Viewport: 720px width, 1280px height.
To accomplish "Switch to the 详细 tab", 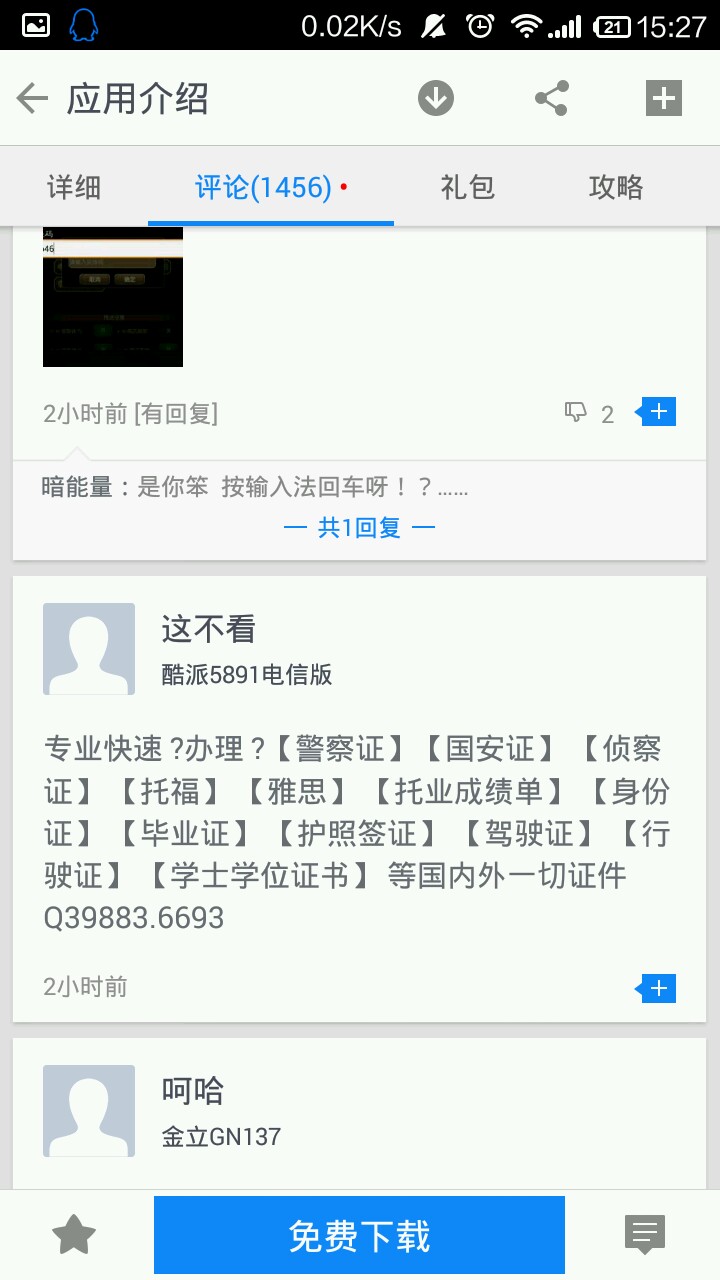I will click(x=74, y=187).
